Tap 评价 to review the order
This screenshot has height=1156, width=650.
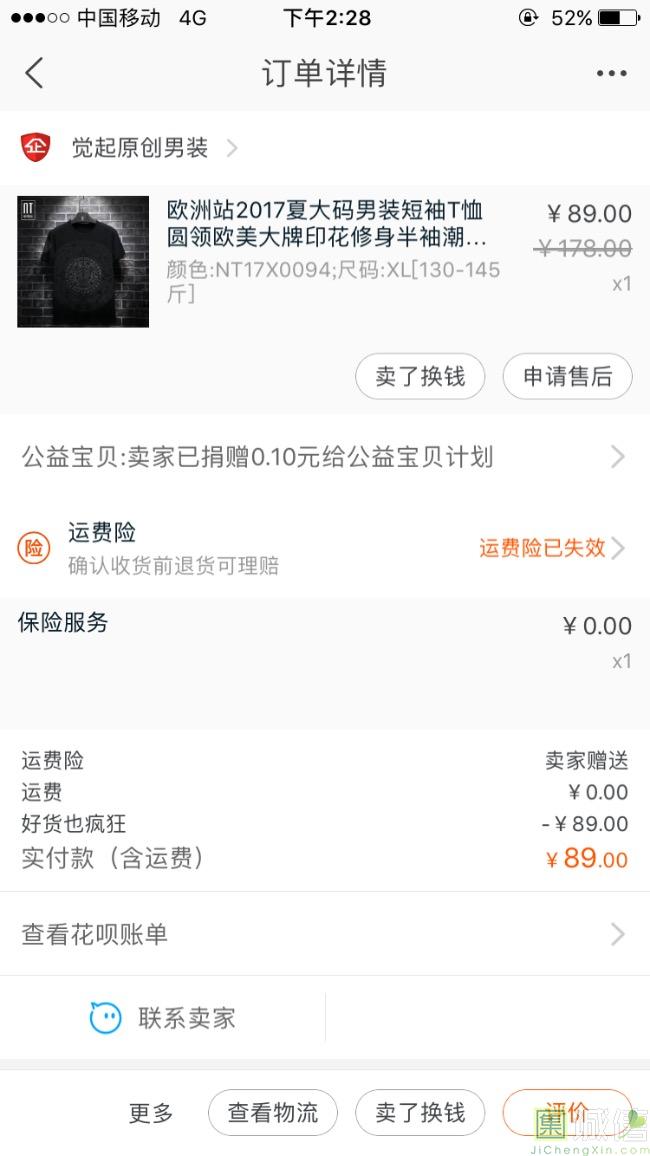tap(567, 1113)
